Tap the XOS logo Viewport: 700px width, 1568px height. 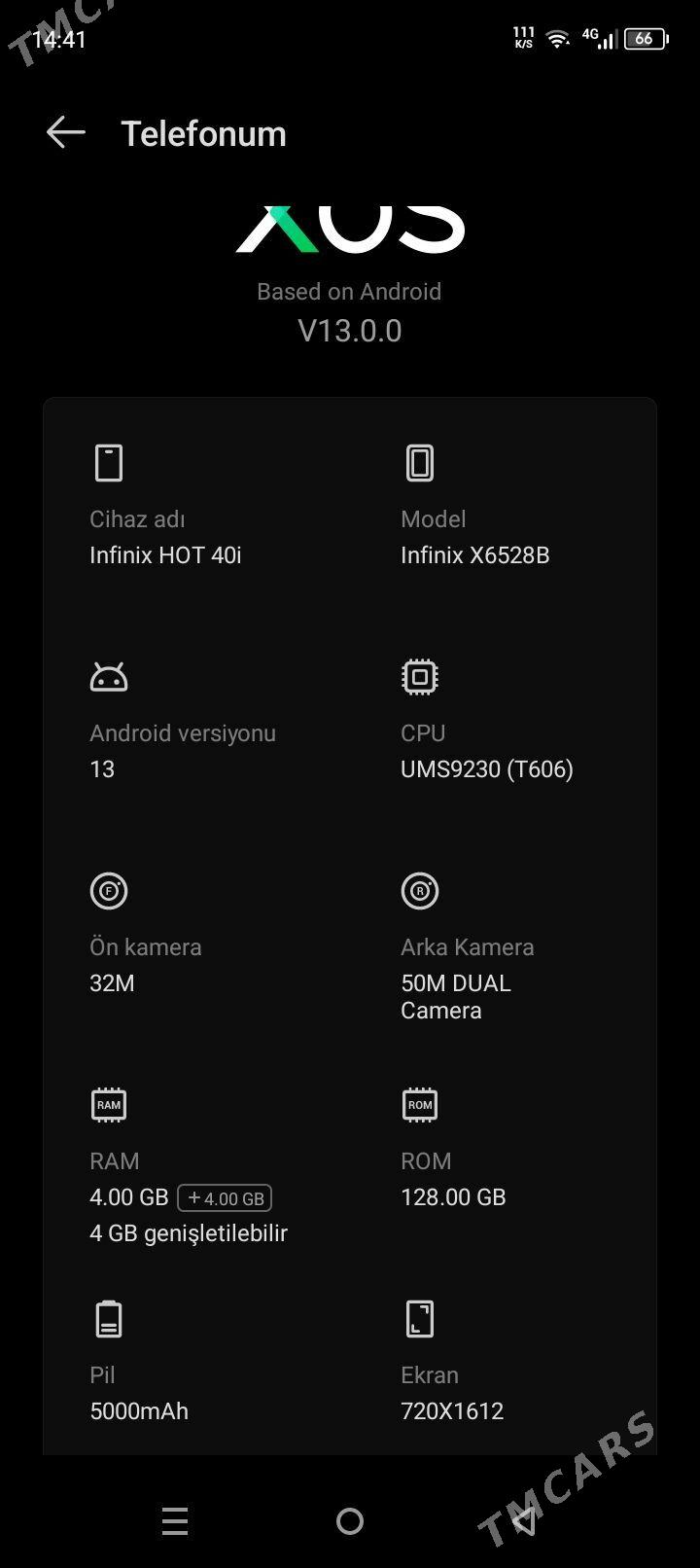tap(350, 229)
